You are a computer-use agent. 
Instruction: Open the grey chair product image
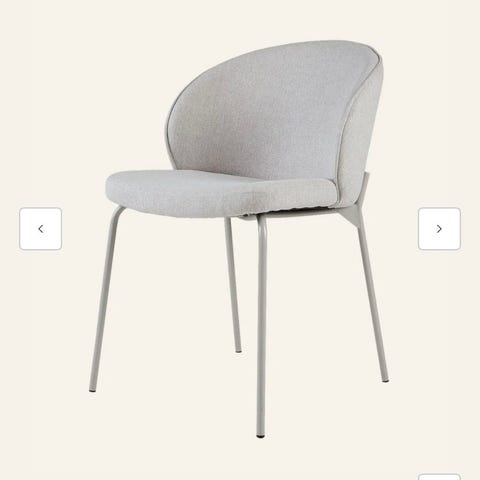240,239
